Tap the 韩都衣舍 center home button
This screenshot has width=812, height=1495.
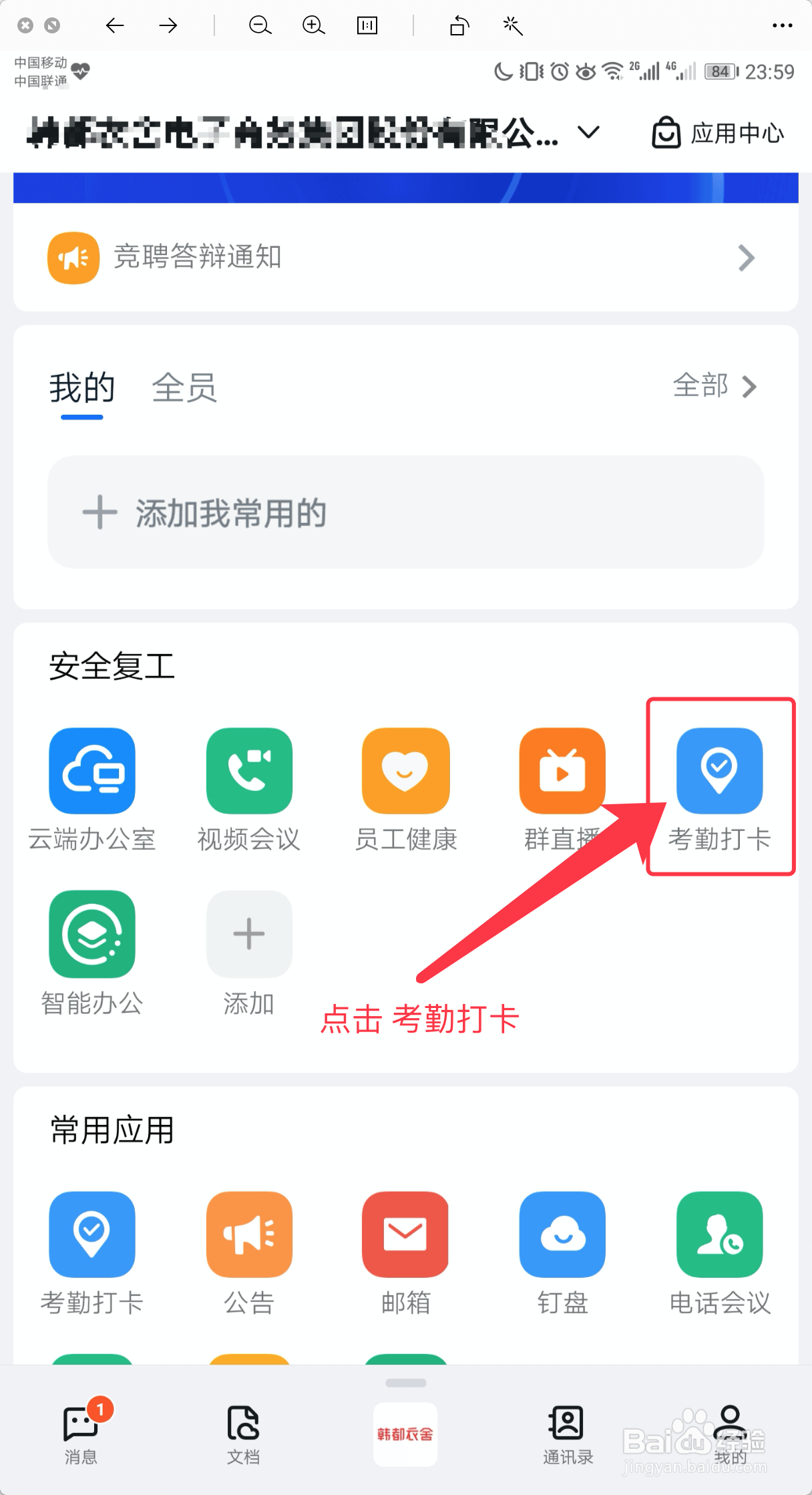pyautogui.click(x=405, y=1433)
